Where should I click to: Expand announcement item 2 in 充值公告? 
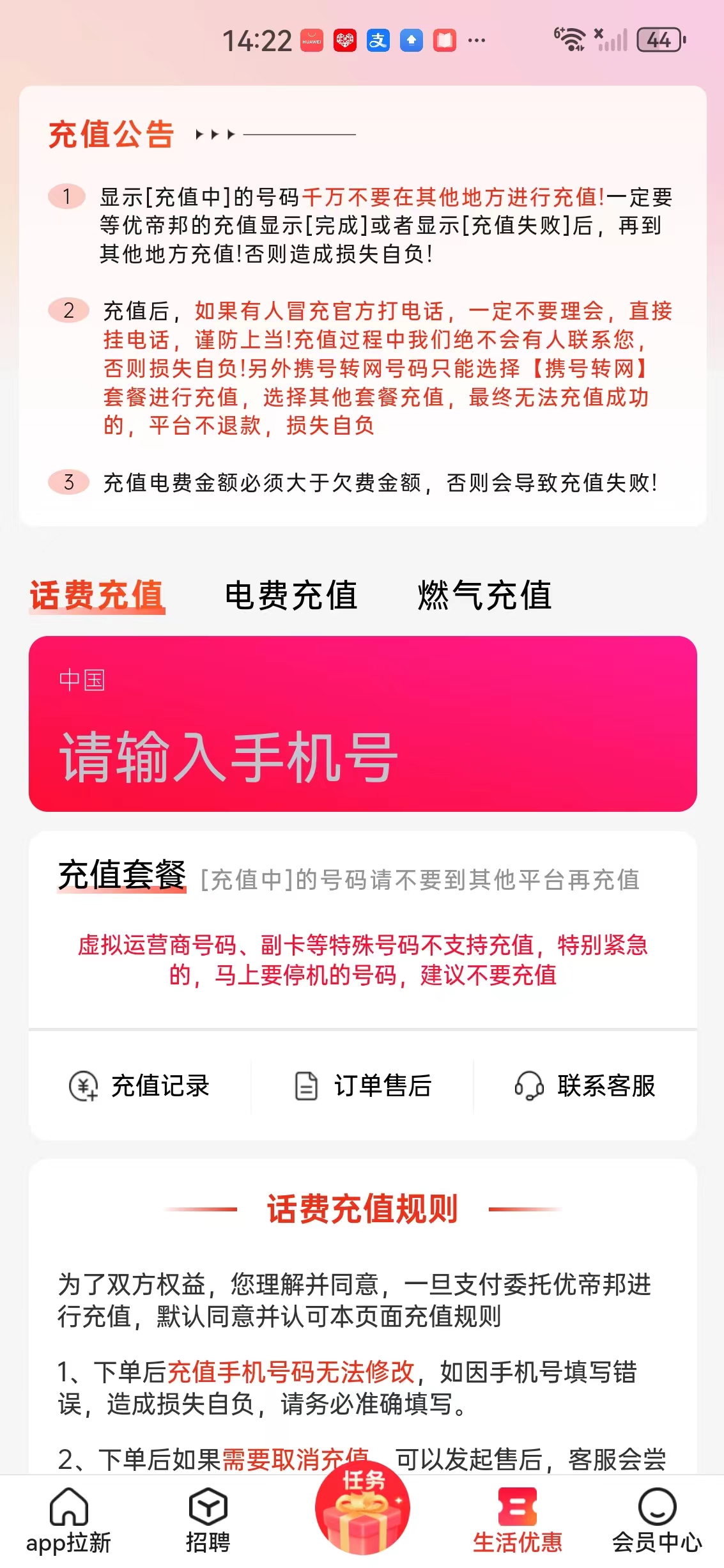point(68,309)
